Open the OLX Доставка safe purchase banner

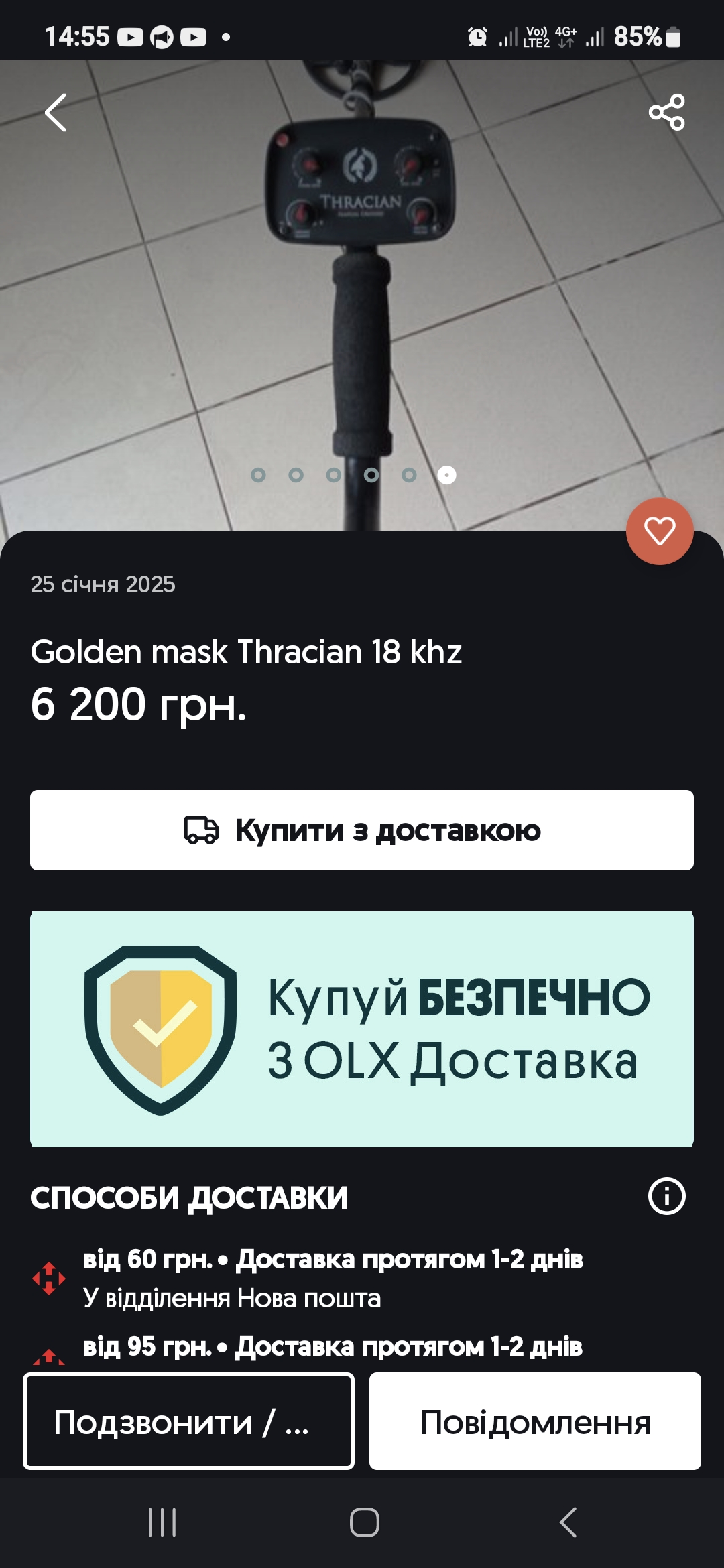click(x=362, y=1029)
